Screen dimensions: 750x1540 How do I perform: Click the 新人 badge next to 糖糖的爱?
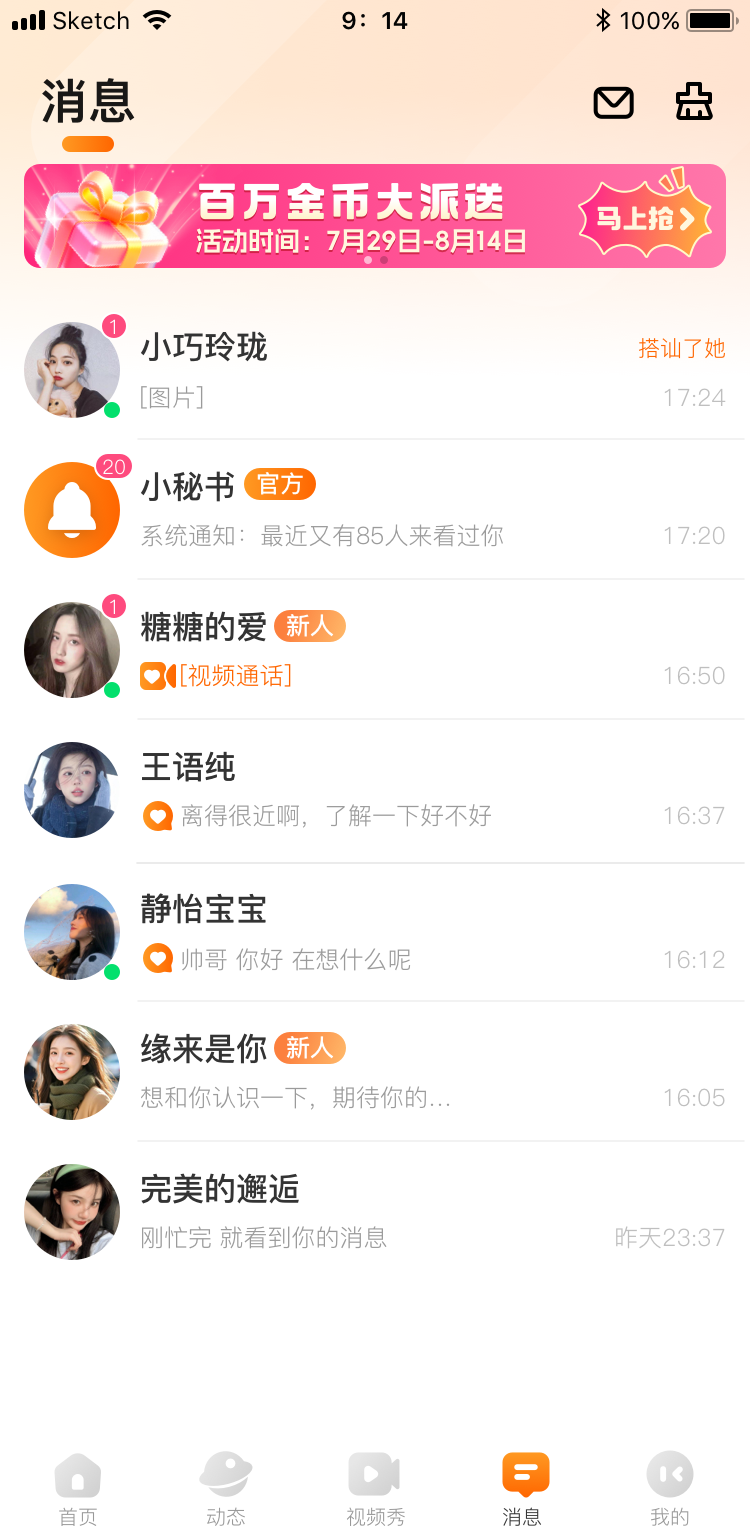click(x=309, y=627)
